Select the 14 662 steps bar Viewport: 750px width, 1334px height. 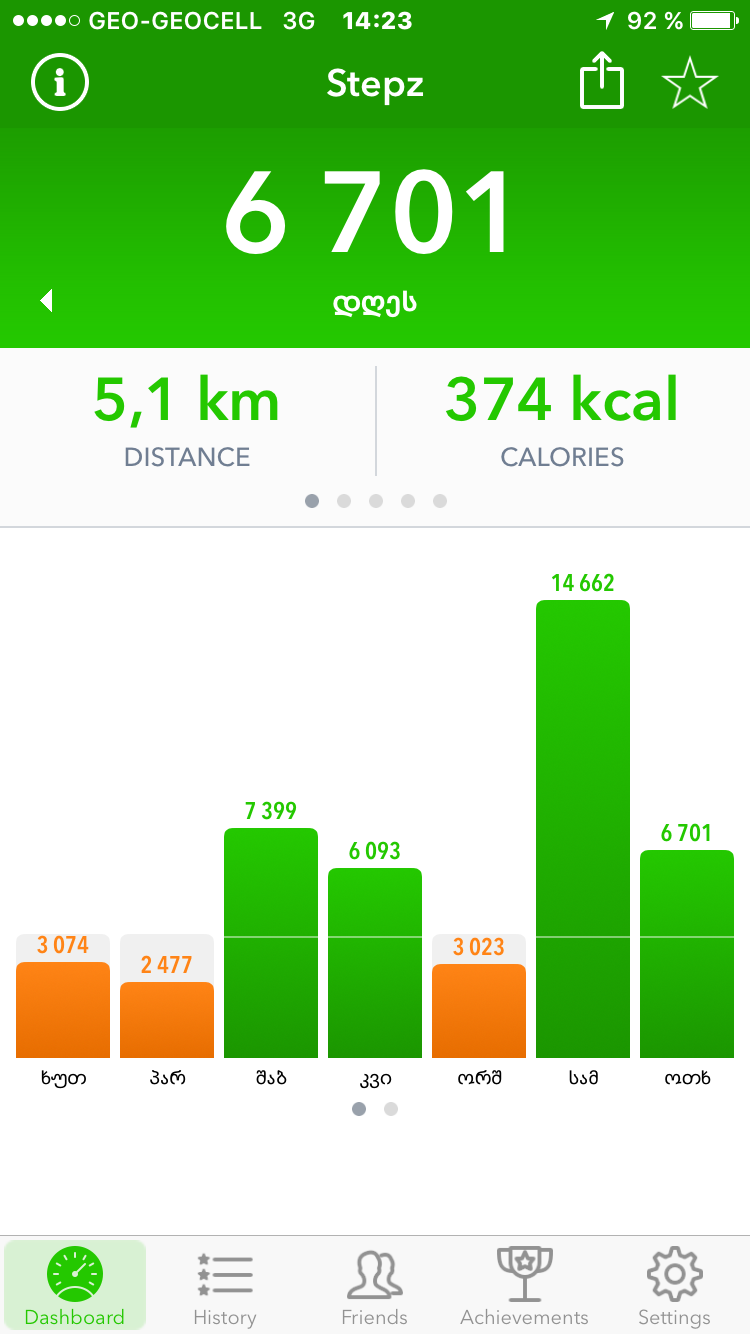[x=583, y=828]
